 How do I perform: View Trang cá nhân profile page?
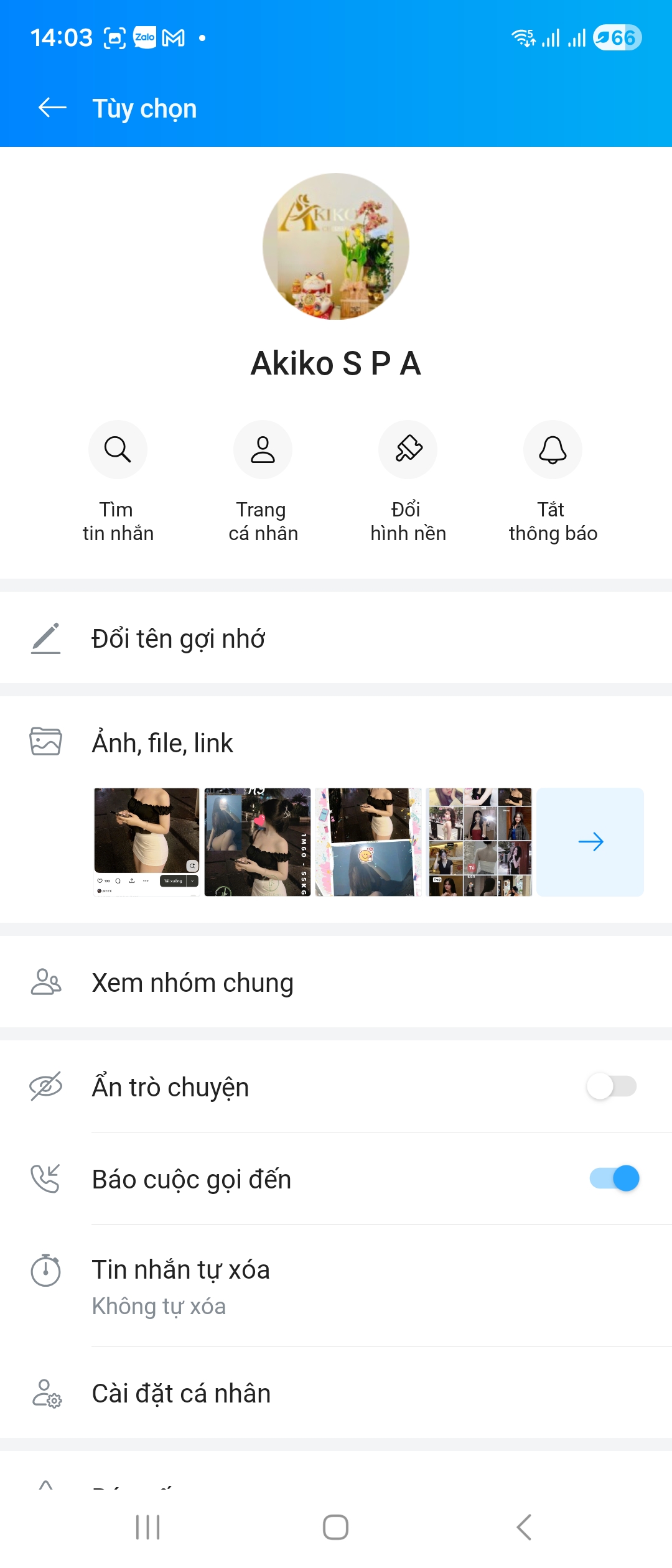coord(263,450)
